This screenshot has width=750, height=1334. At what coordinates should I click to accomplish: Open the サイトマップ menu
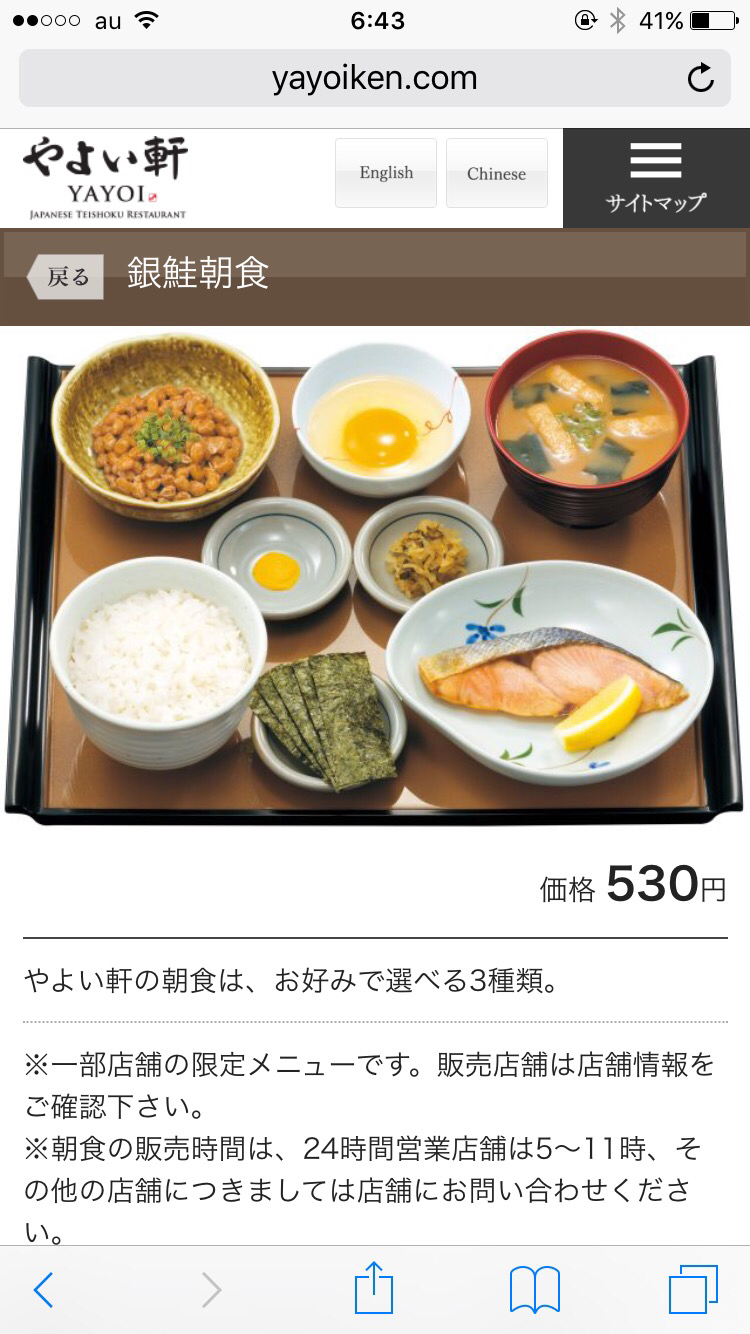656,178
